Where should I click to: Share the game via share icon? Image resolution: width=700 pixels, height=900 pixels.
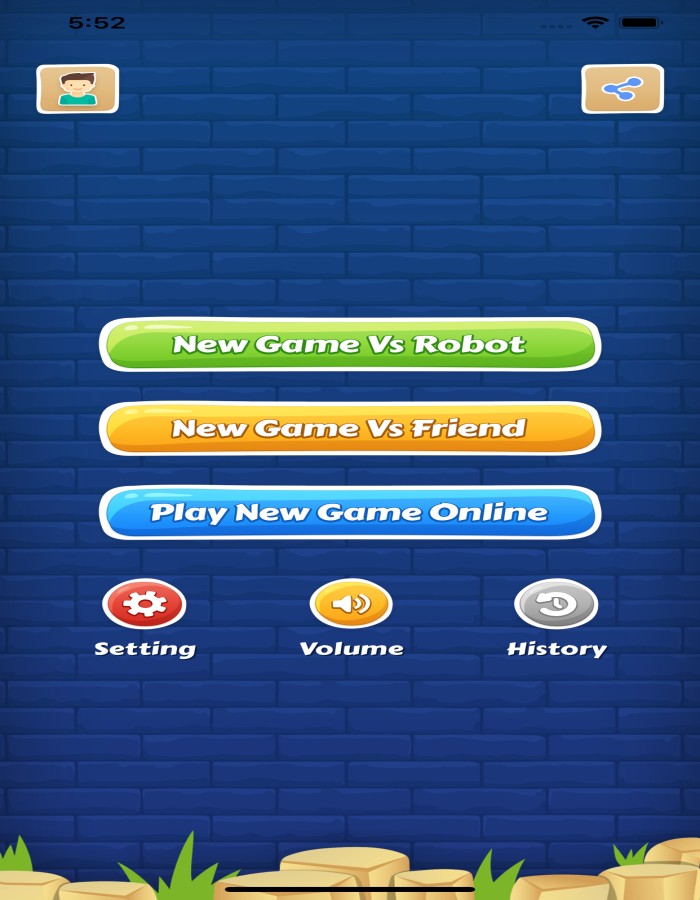point(622,89)
